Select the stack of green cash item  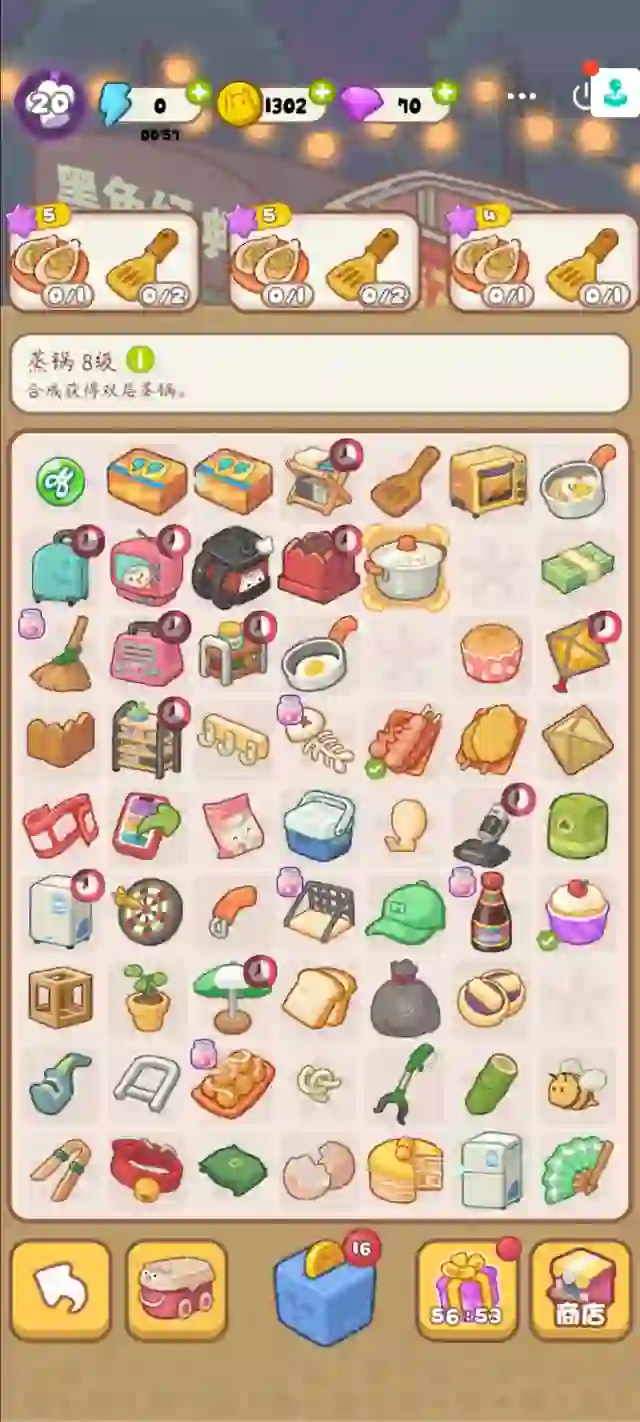(x=577, y=568)
